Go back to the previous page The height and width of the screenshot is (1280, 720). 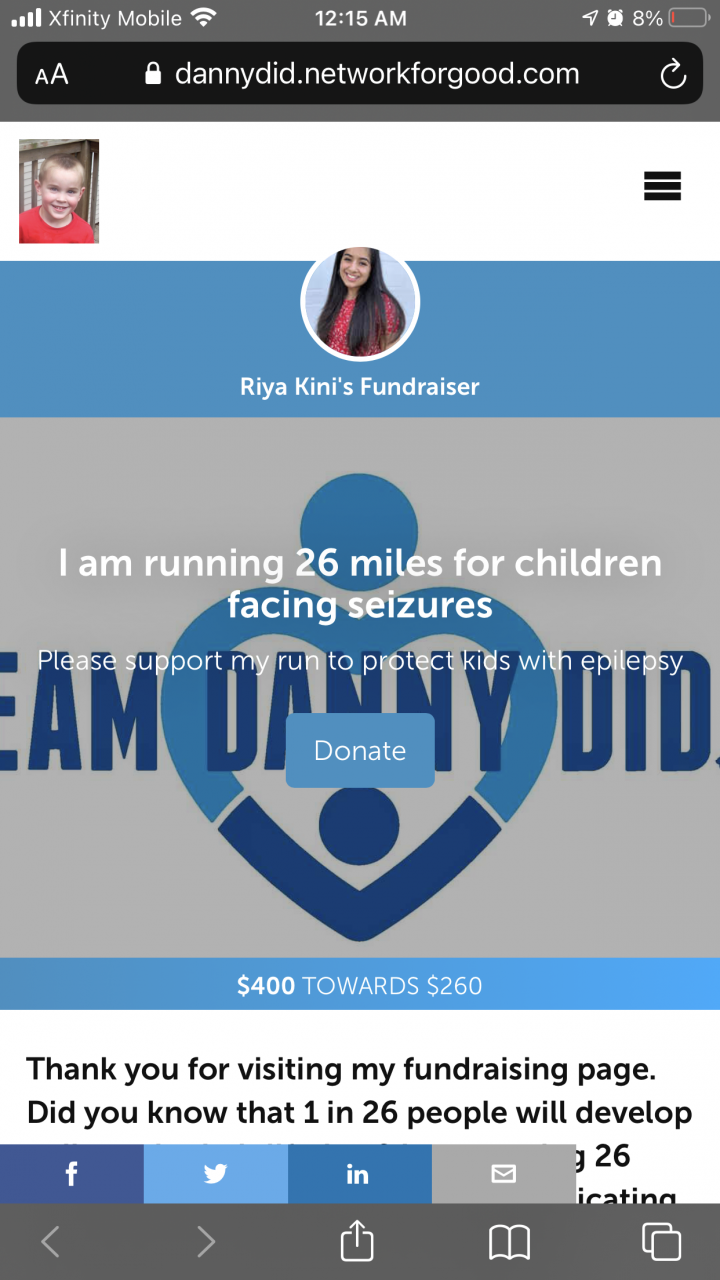[50, 1242]
